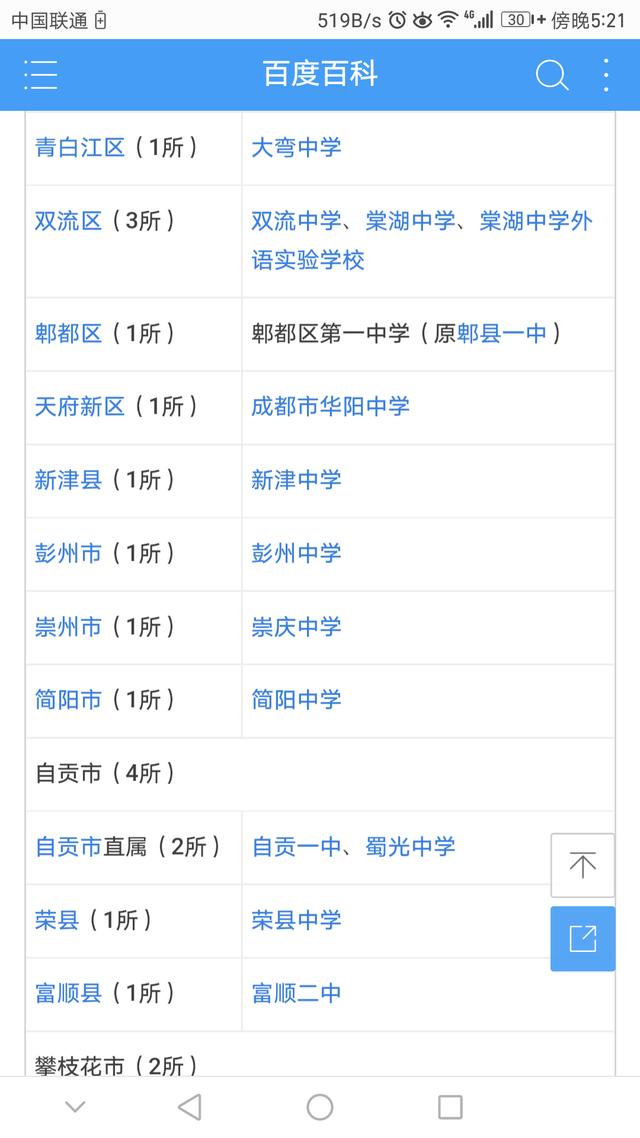Open the 大弯中学 link
640x1138 pixels.
pyautogui.click(x=296, y=147)
